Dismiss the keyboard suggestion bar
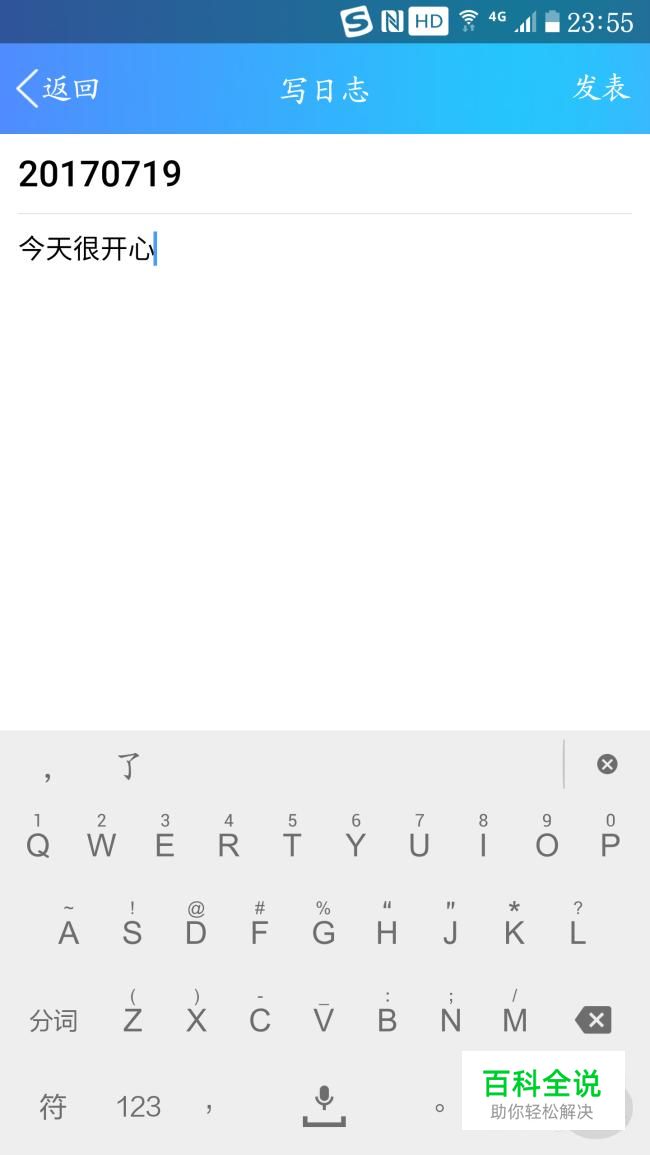Screen dimensions: 650x1155 click(x=607, y=764)
